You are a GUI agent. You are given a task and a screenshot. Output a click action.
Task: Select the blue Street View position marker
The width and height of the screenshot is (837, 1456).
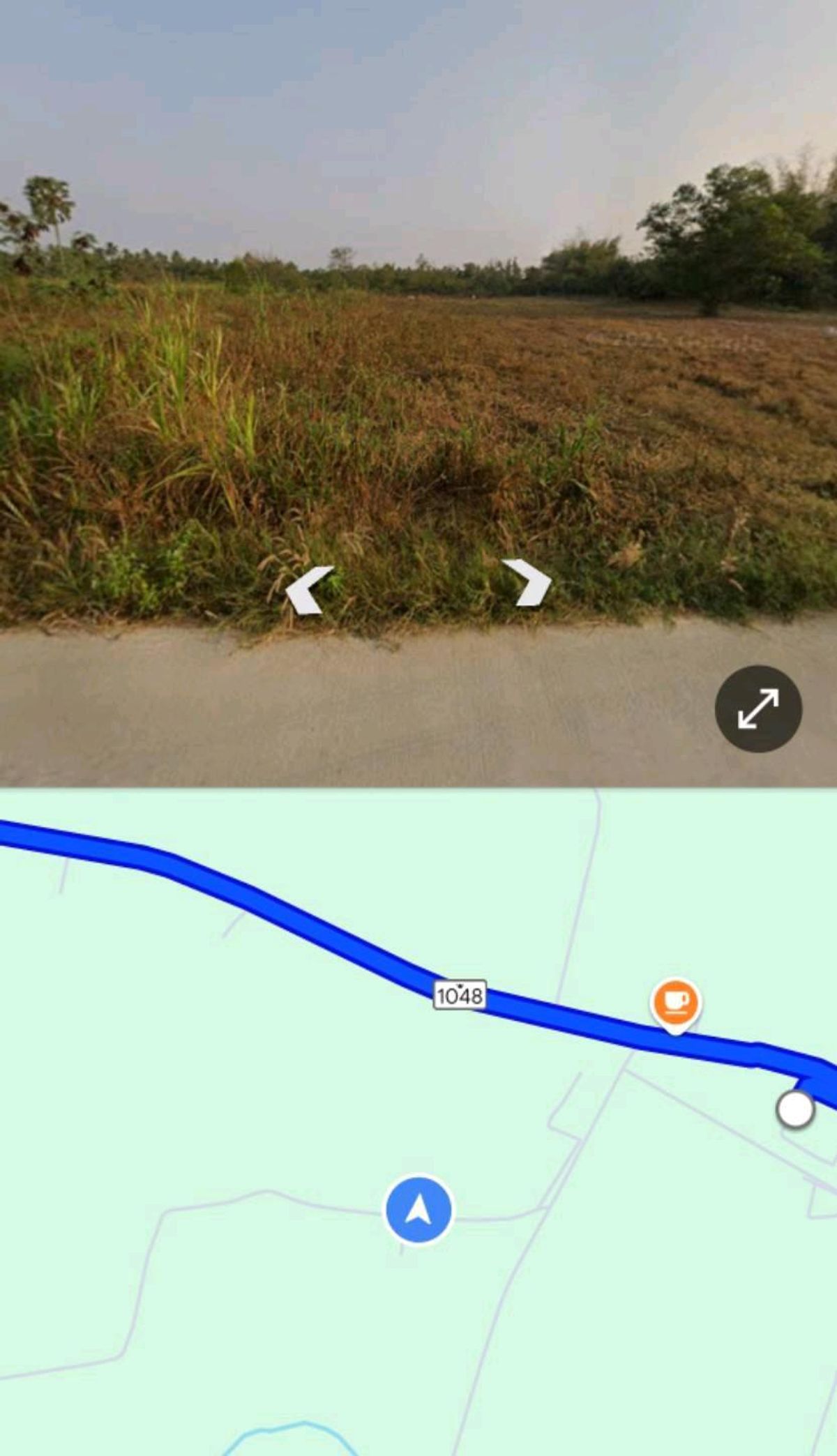tap(418, 1210)
